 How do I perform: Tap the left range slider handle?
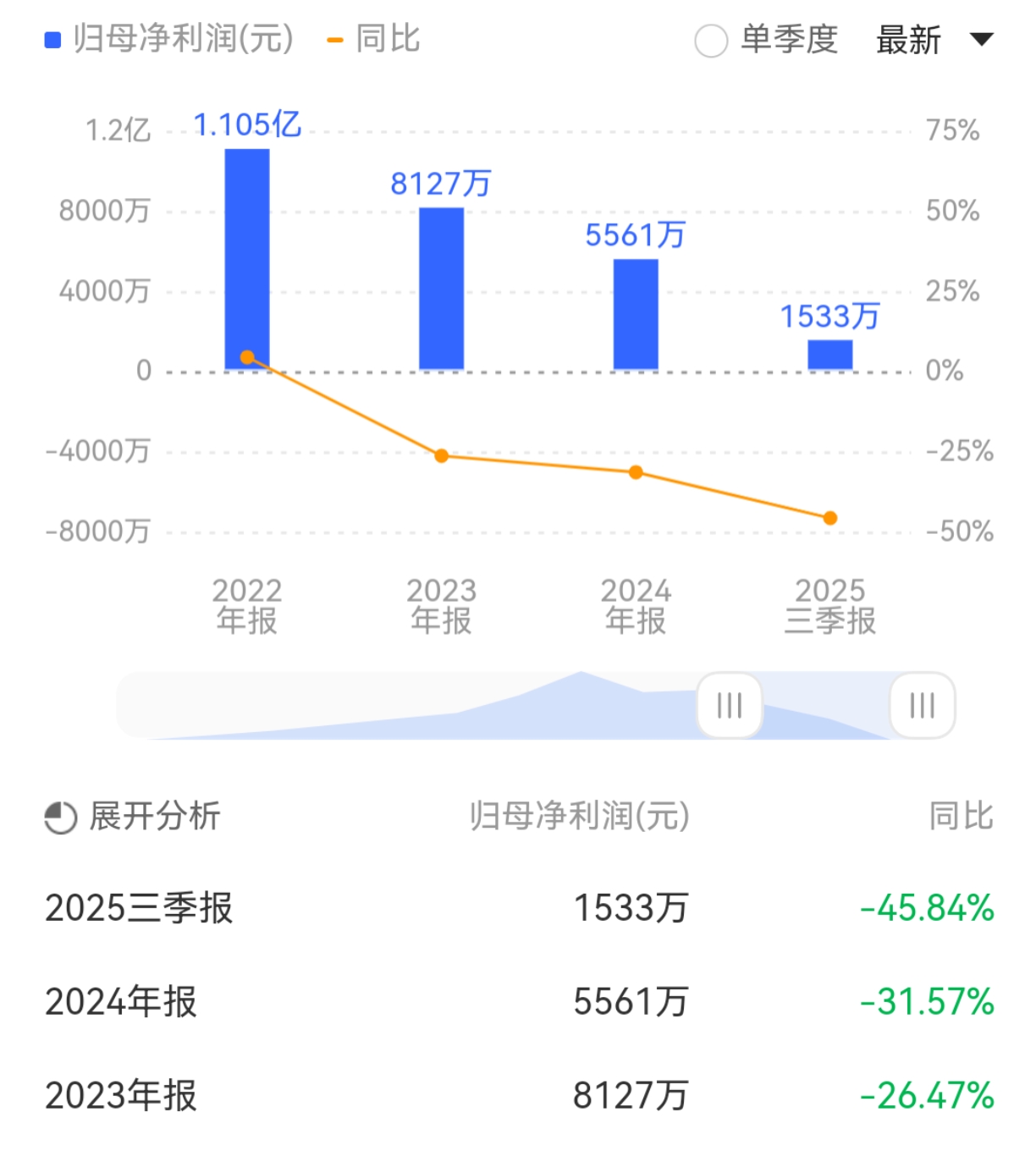730,705
